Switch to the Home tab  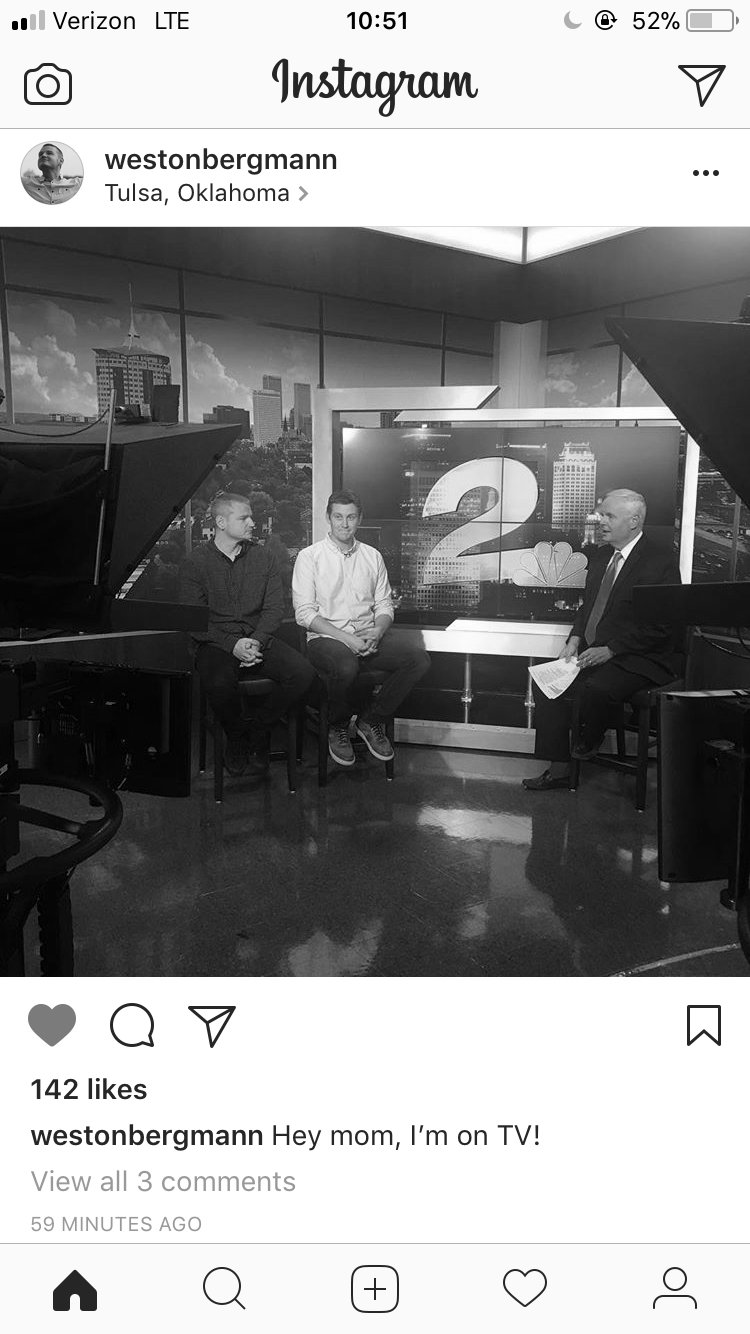[75, 1289]
